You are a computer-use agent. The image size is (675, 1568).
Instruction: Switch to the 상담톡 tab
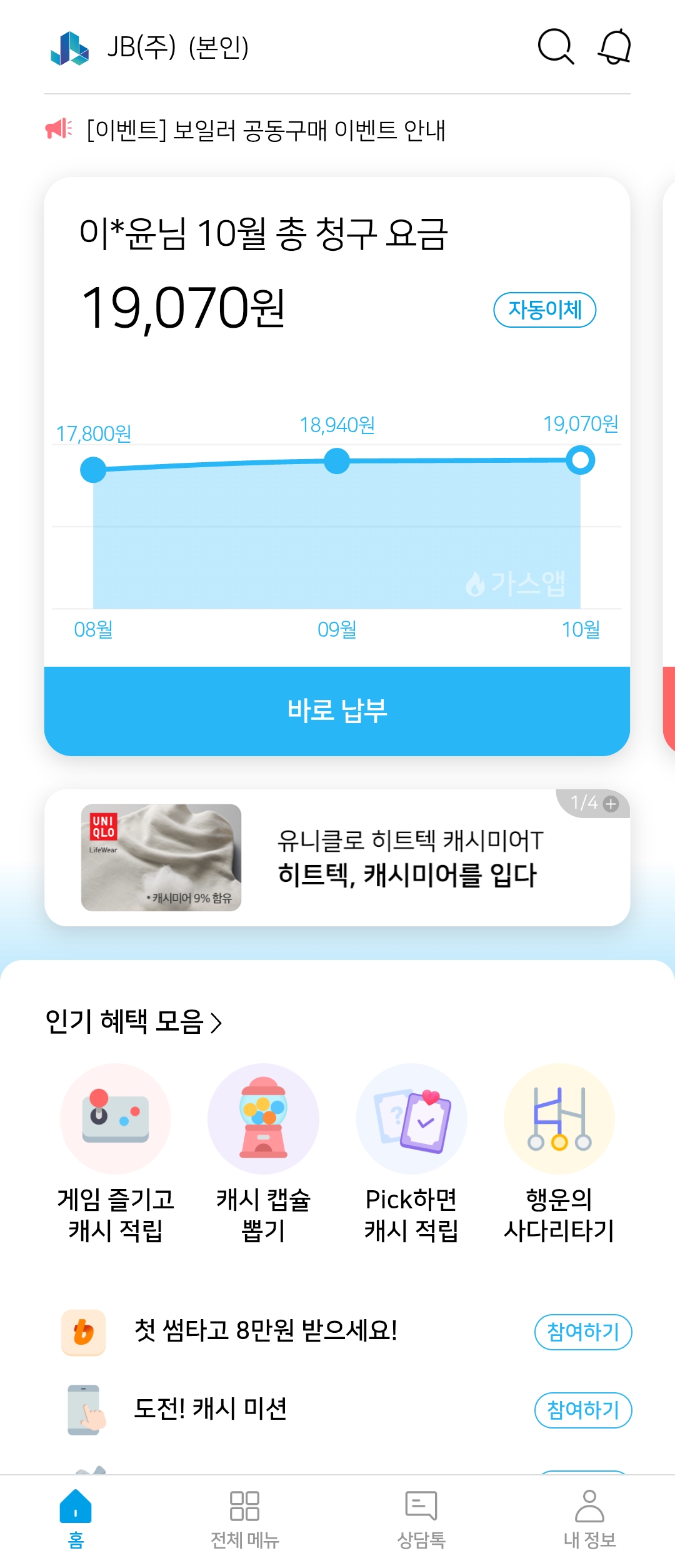click(x=421, y=1519)
